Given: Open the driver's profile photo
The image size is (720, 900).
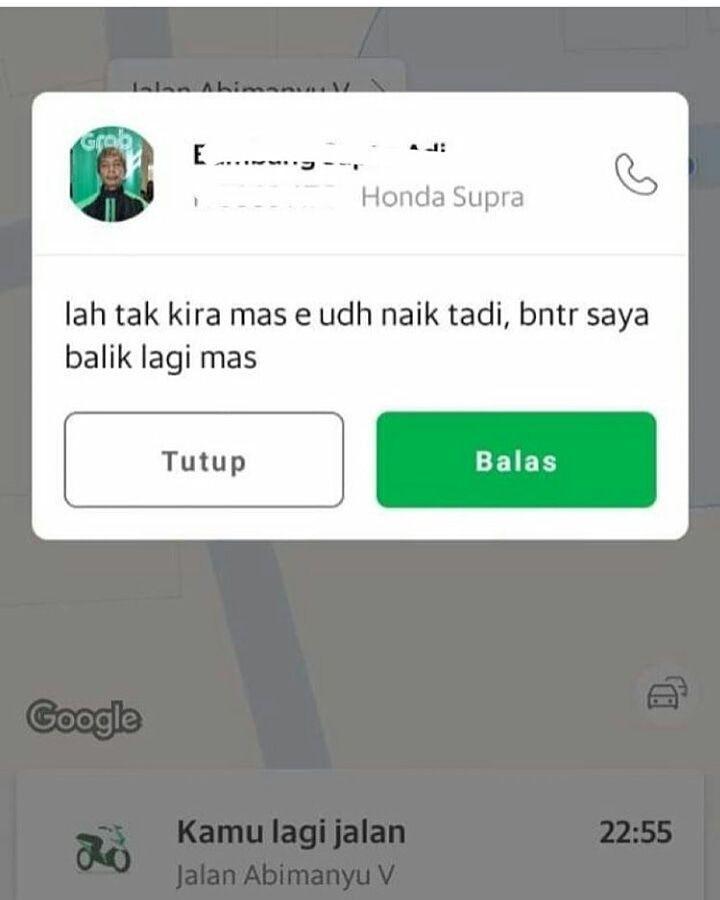Looking at the screenshot, I should click(112, 174).
